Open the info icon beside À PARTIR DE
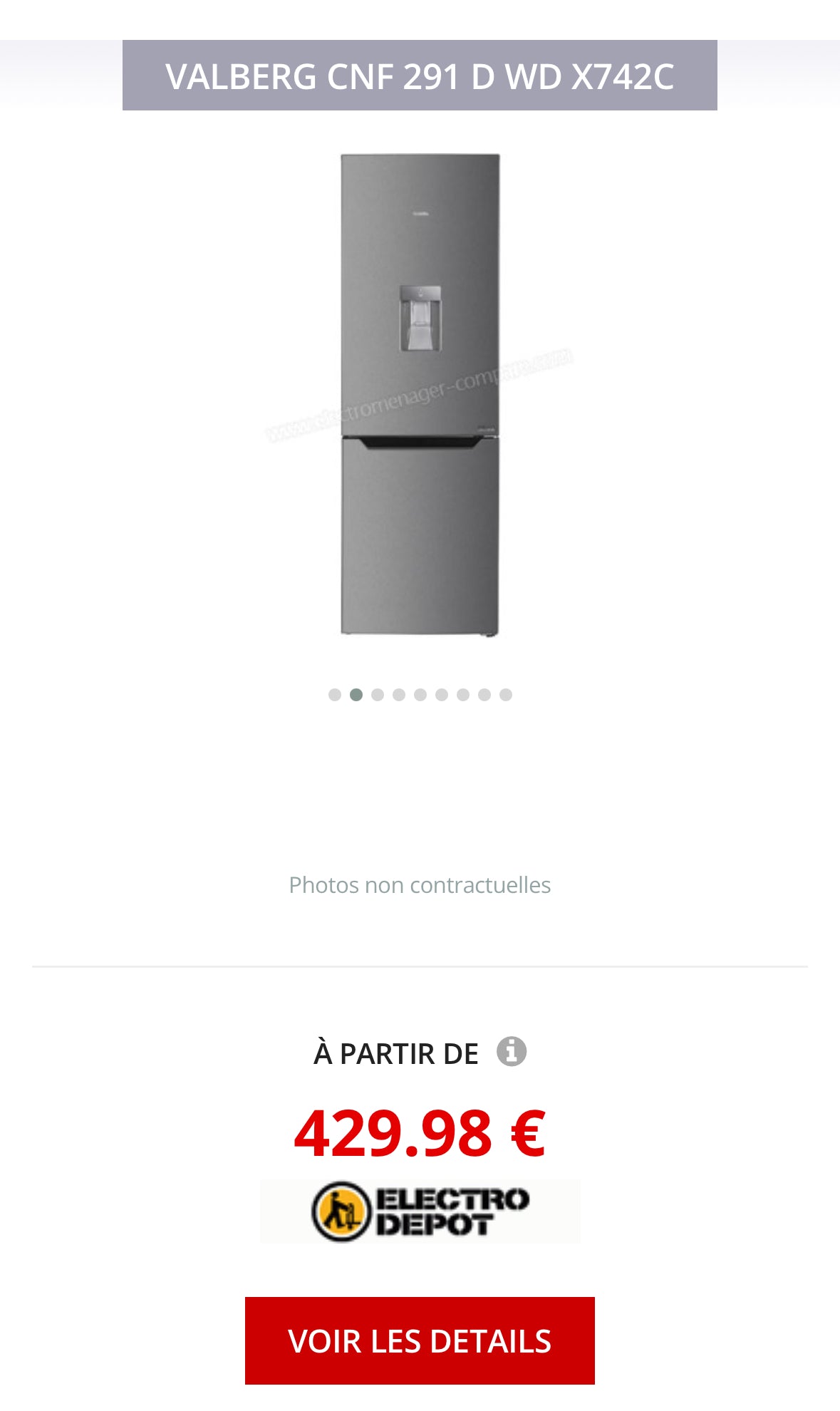This screenshot has height=1411, width=840. pos(511,1051)
